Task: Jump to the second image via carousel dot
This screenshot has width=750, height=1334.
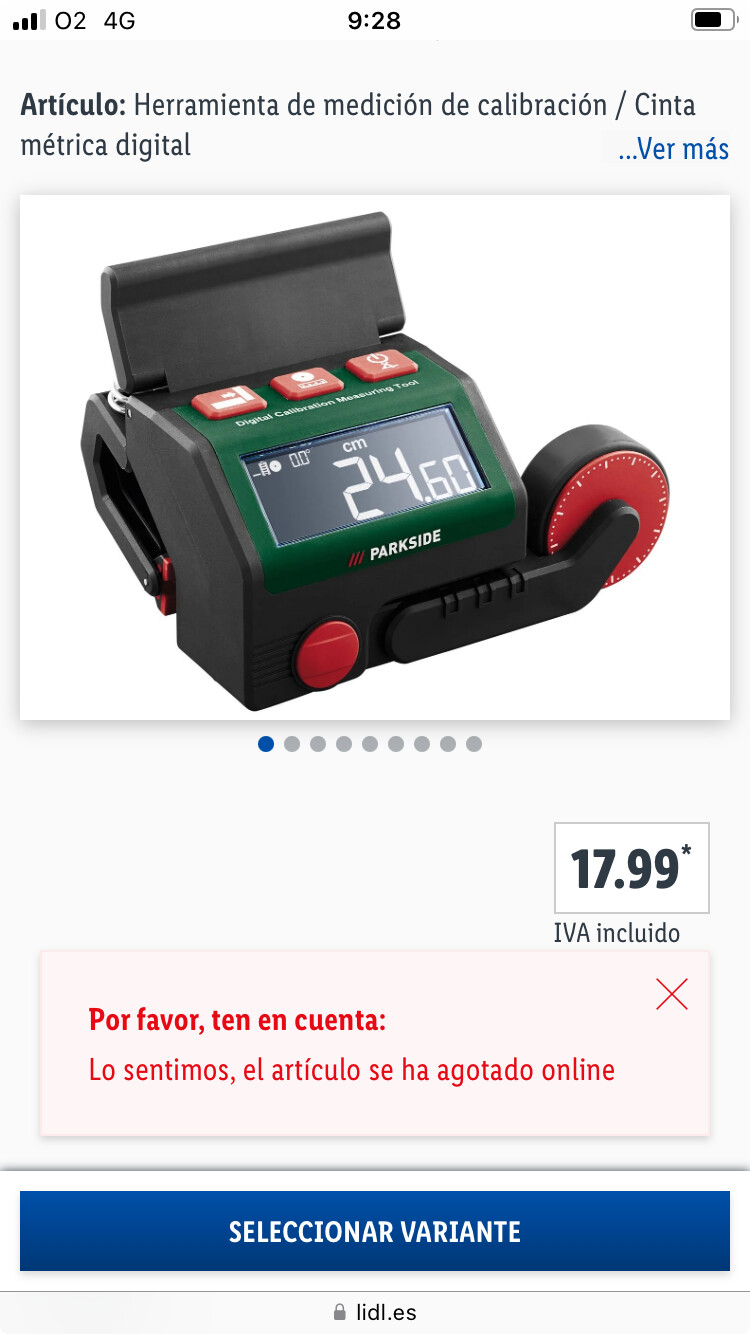Action: pos(292,744)
